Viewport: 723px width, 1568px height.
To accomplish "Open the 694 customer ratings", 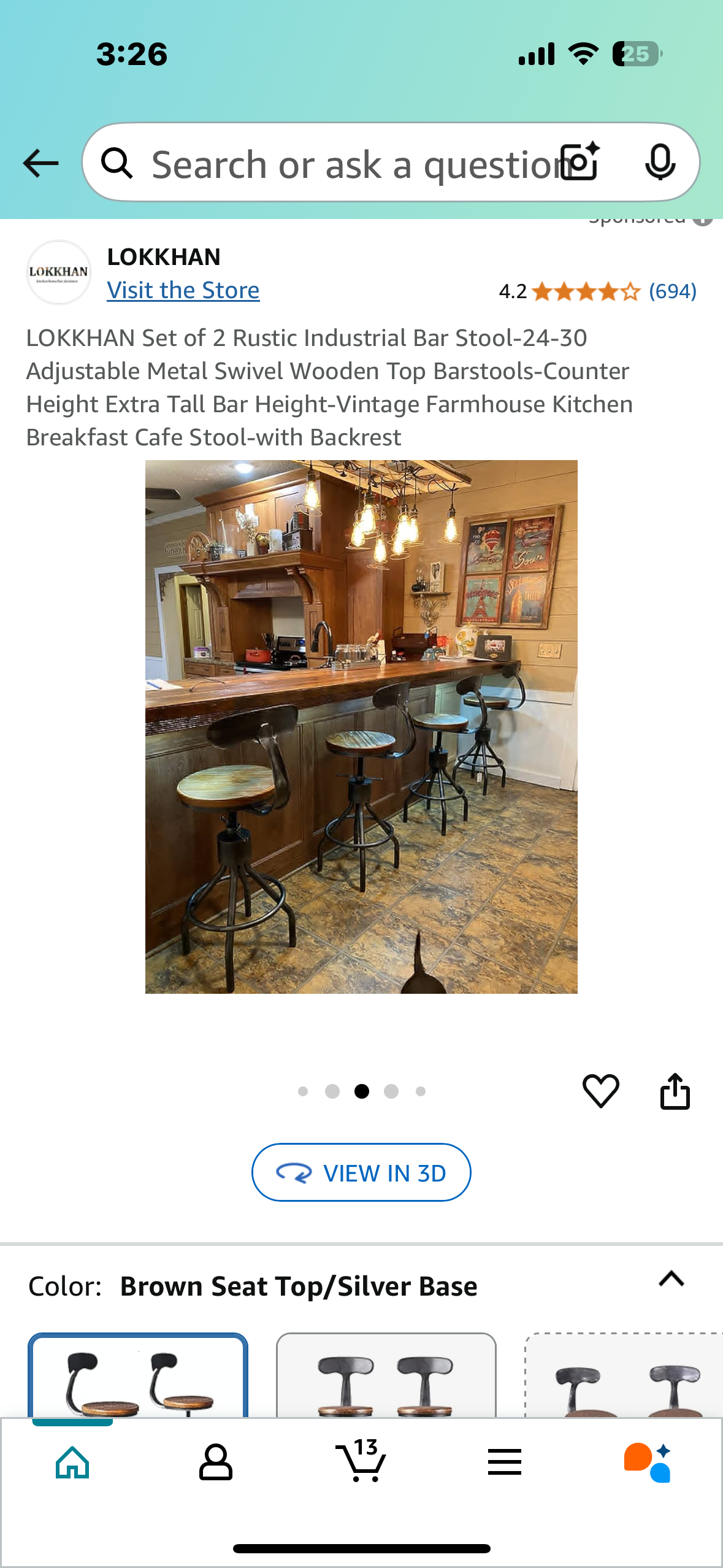I will pos(672,291).
